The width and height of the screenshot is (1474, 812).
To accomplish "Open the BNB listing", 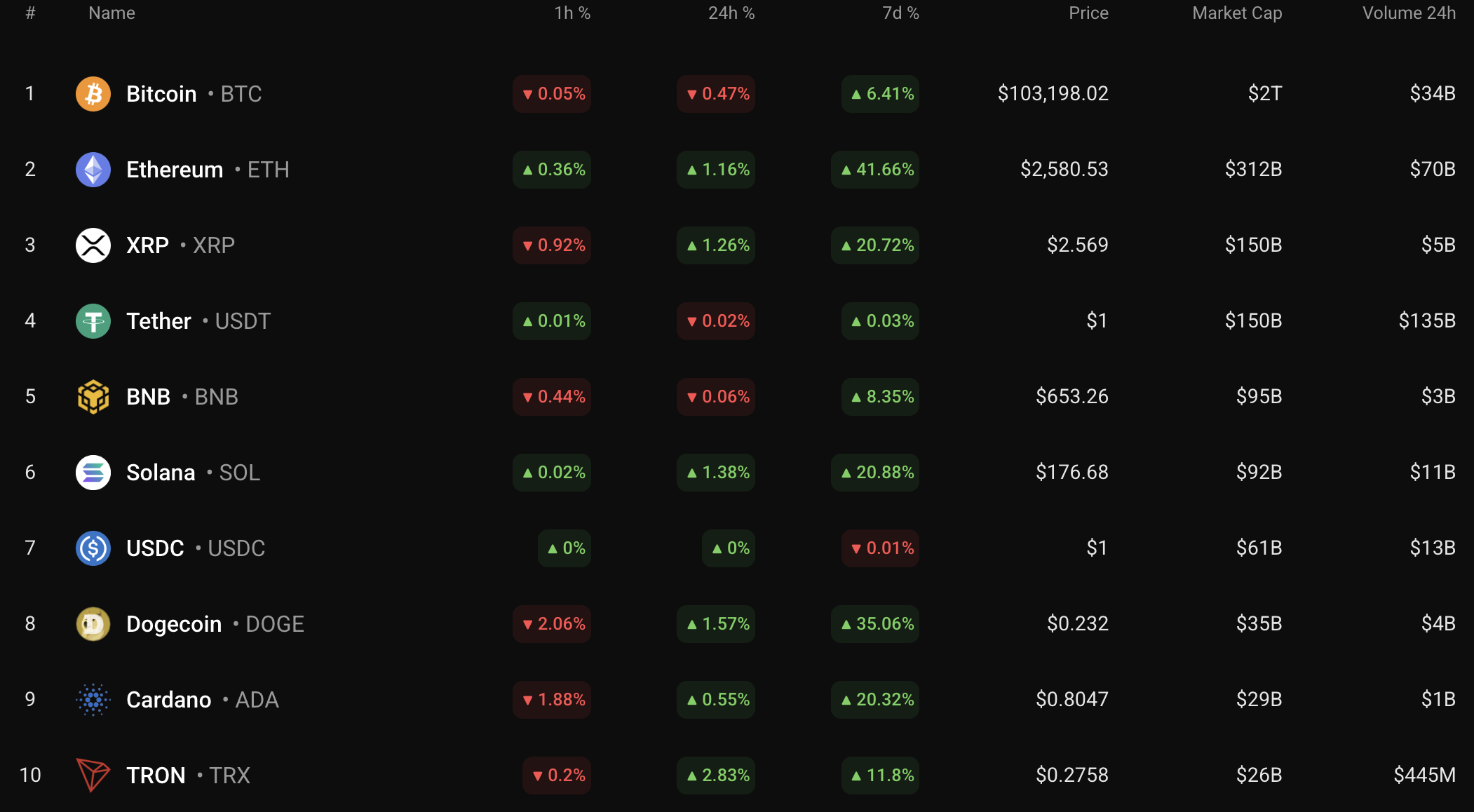I will [x=148, y=397].
